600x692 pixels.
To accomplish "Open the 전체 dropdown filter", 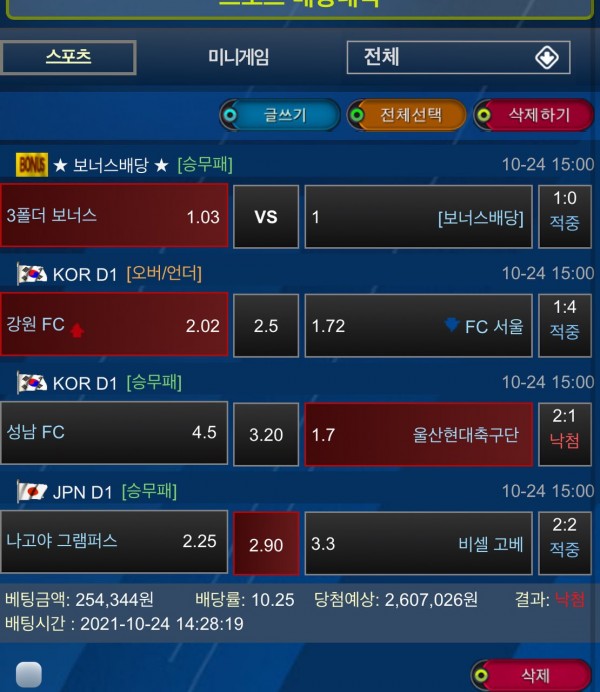I will click(458, 57).
